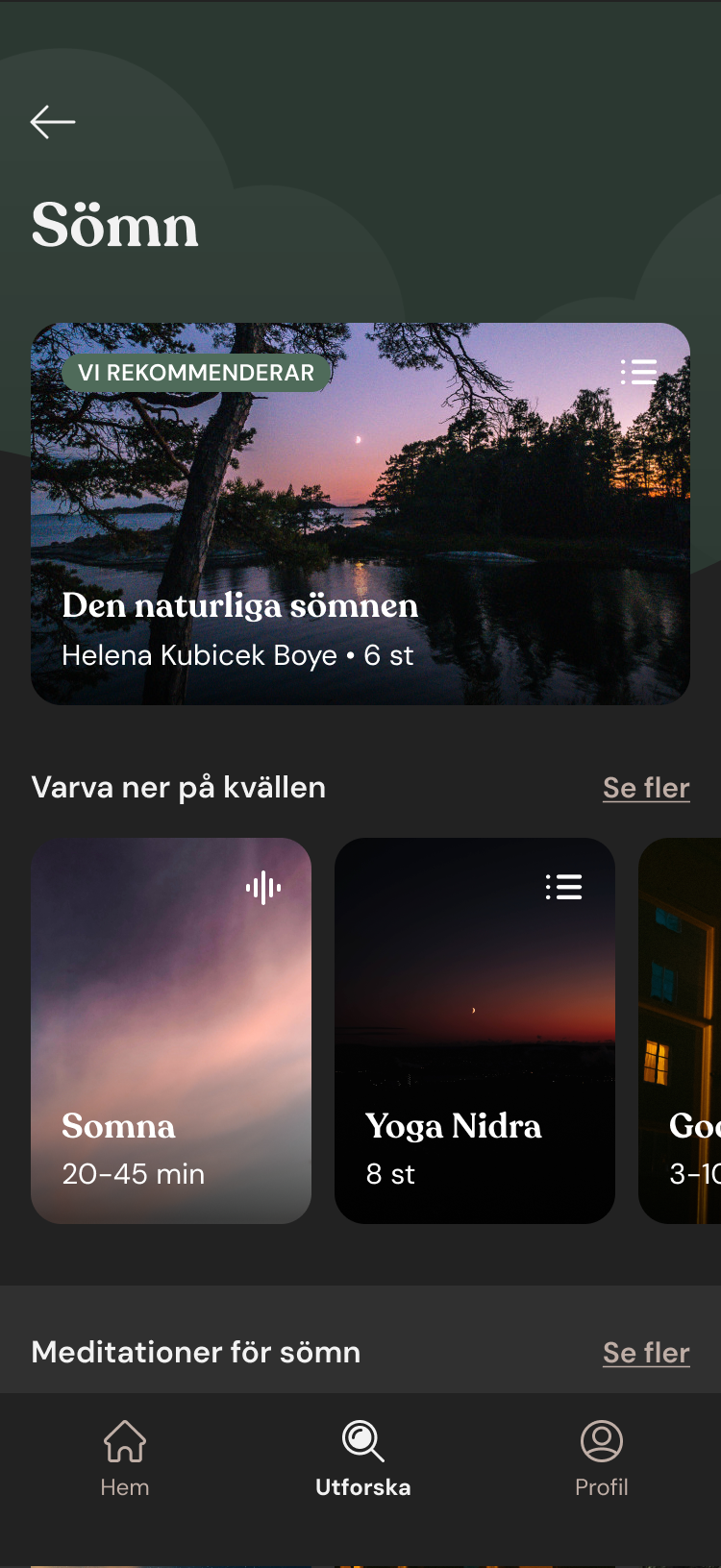The height and width of the screenshot is (1568, 721).
Task: Go back from the Sömn page
Action: click(x=53, y=122)
